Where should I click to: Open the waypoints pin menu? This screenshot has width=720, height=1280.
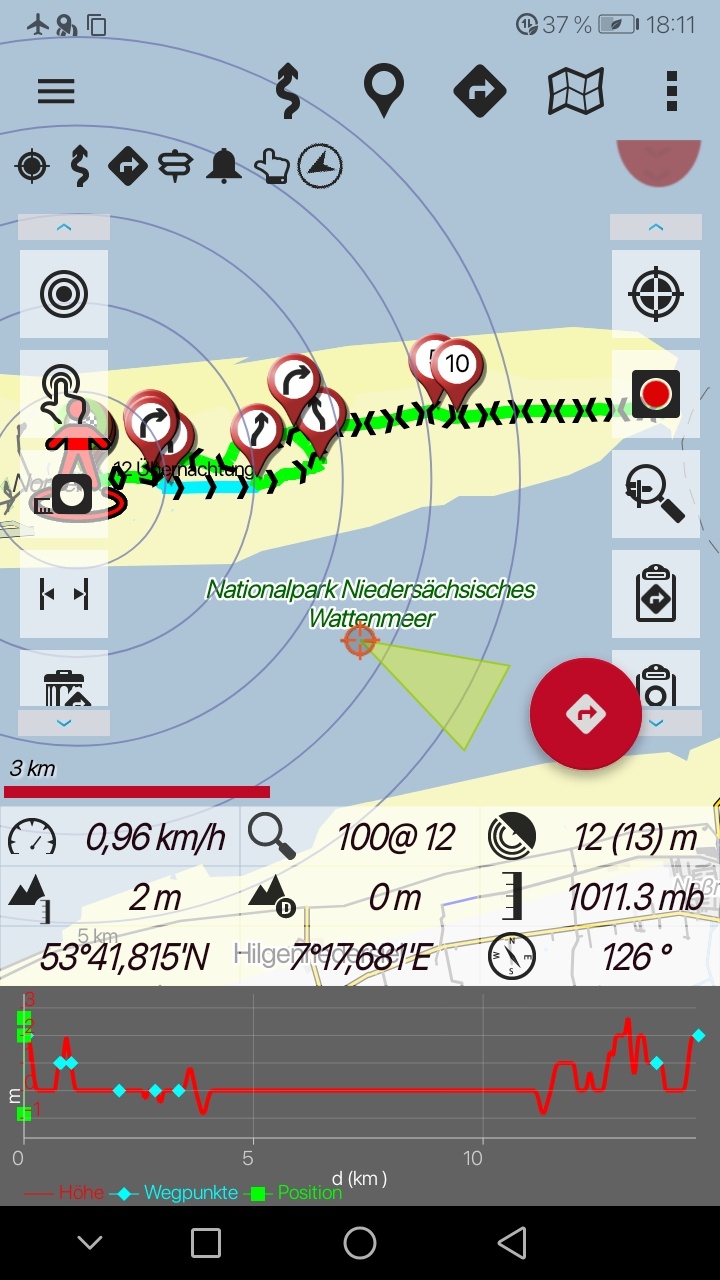coord(383,92)
